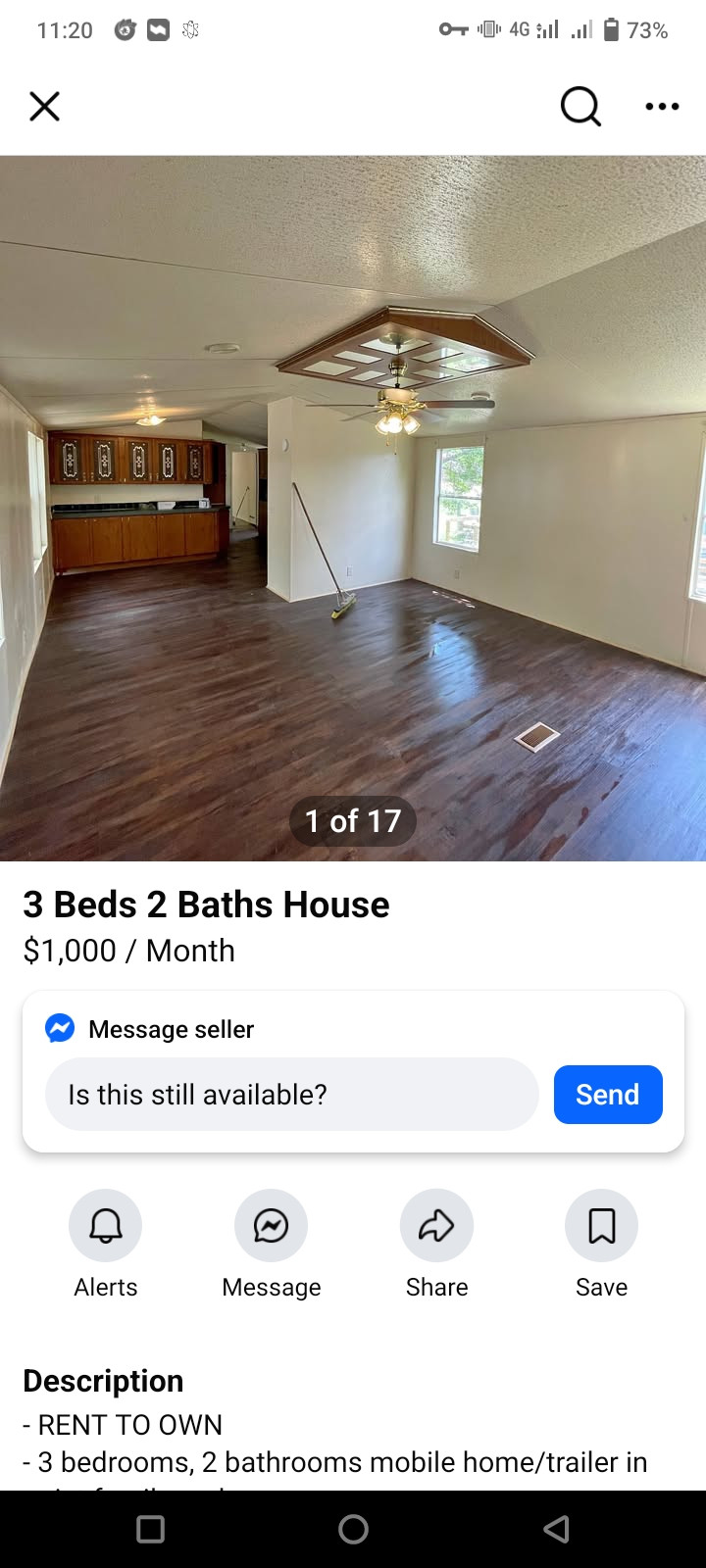The width and height of the screenshot is (706, 1568).
Task: Save this listing with the bookmark
Action: pos(601,1225)
